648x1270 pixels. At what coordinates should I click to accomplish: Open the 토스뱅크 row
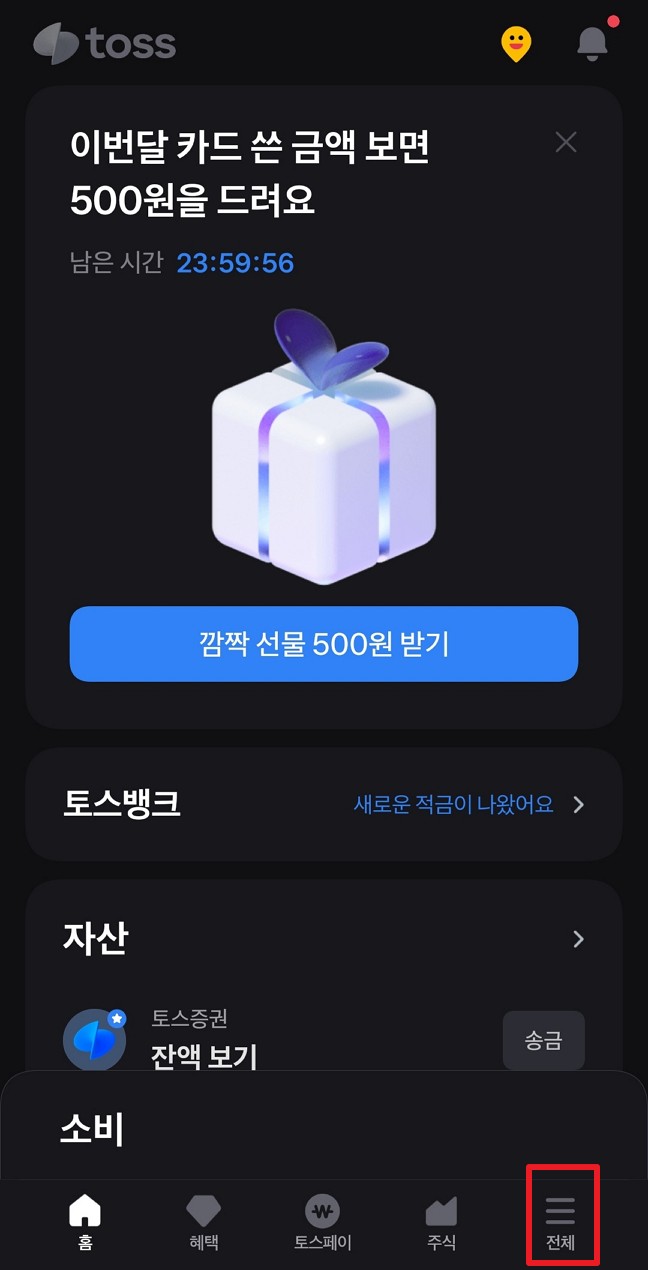(x=324, y=804)
